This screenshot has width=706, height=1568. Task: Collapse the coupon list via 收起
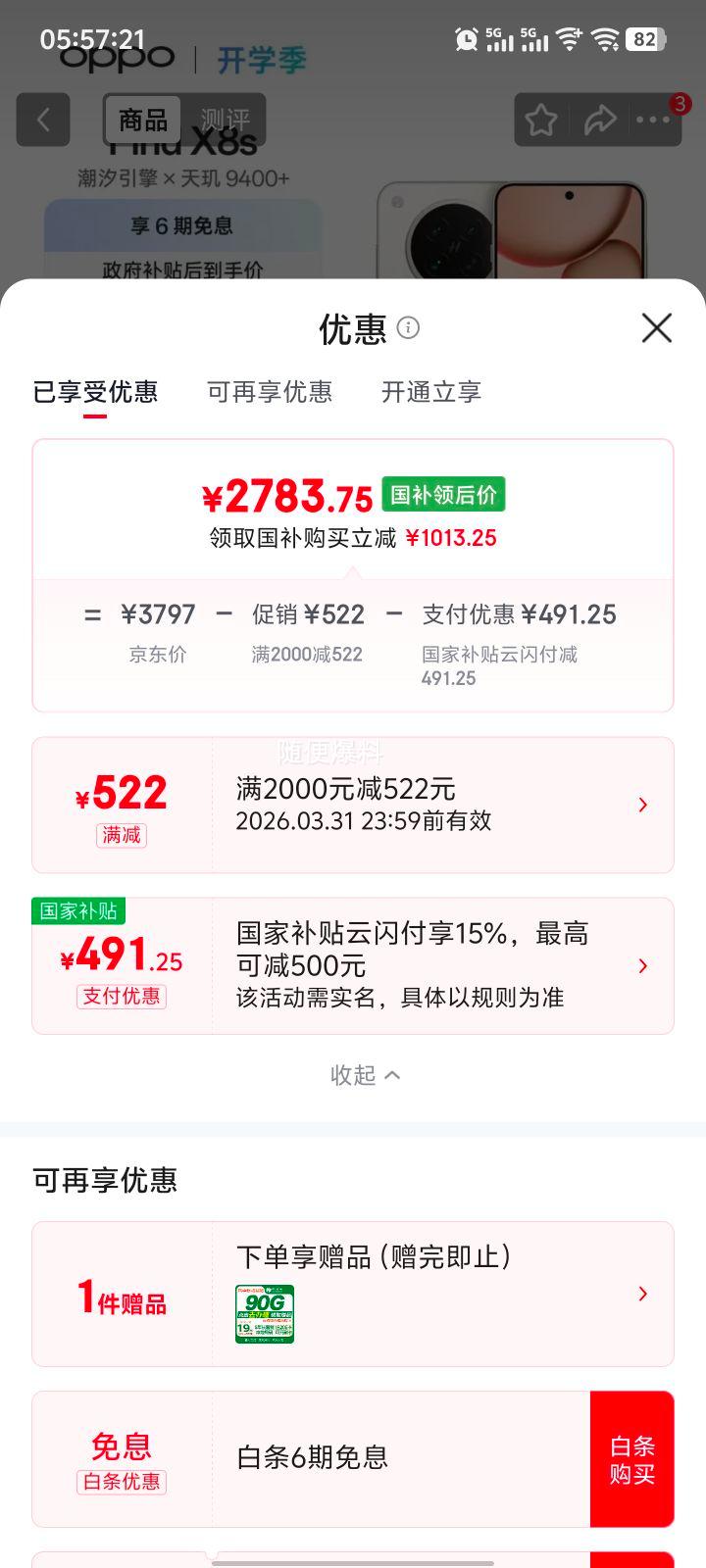point(366,1074)
